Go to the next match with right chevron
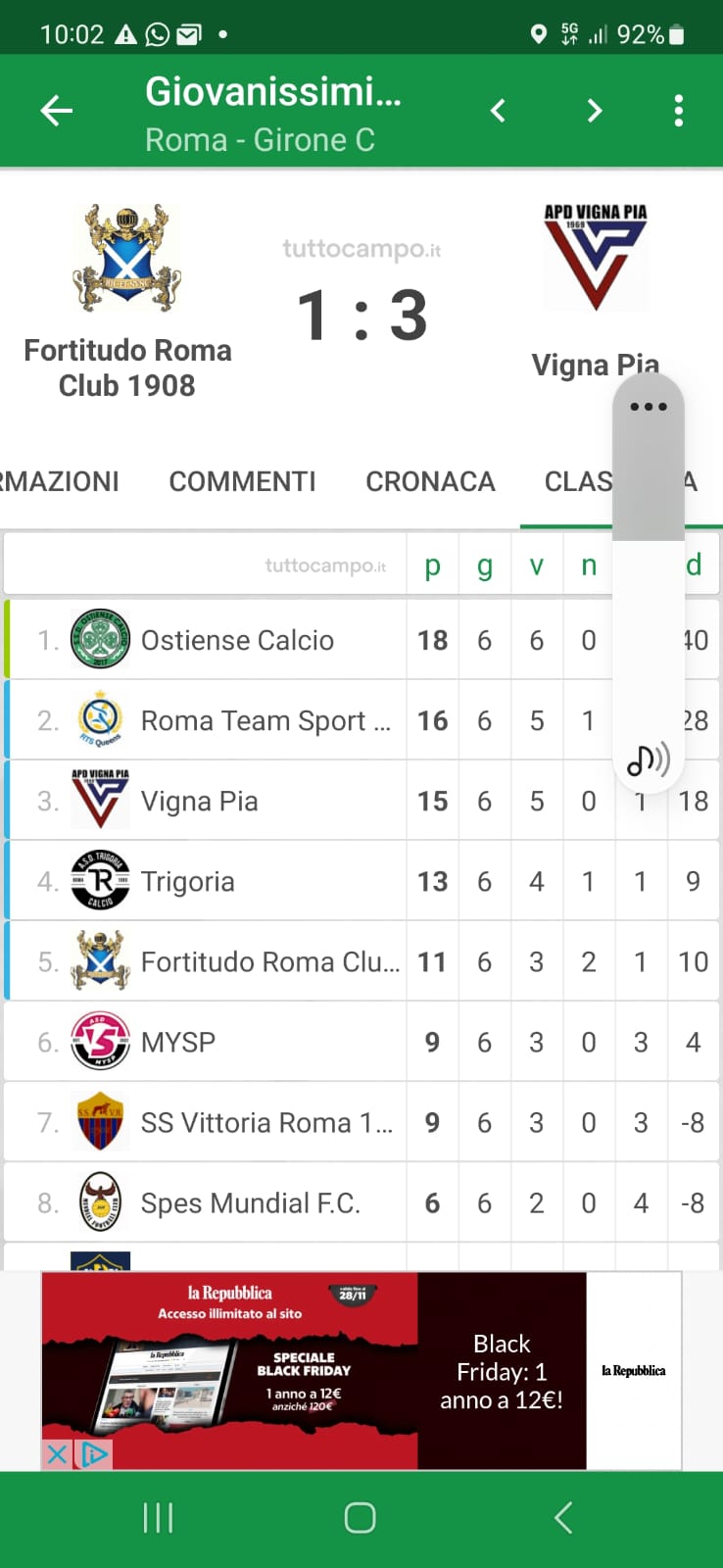 (x=594, y=111)
